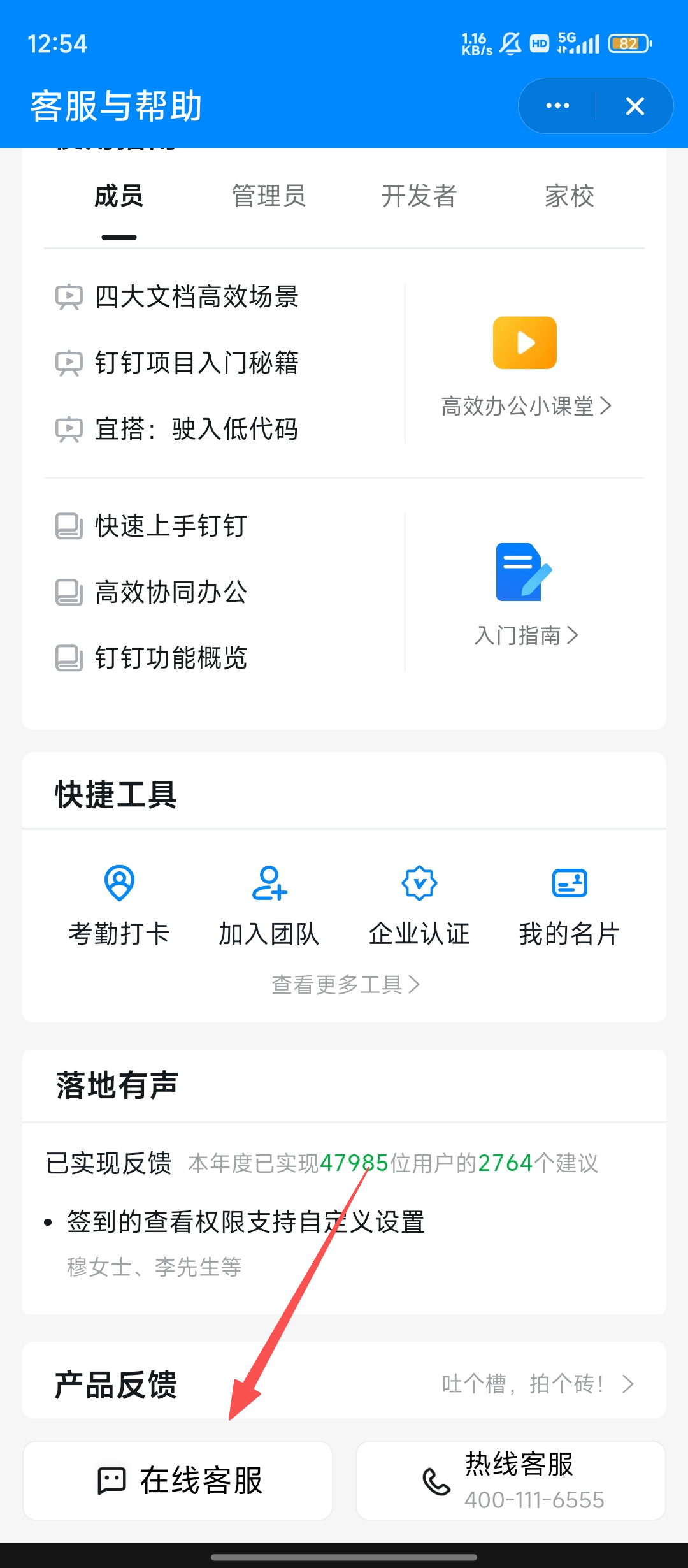Open 宜搭：驶入低代码 video guide
This screenshot has width=688, height=1568.
point(177,429)
